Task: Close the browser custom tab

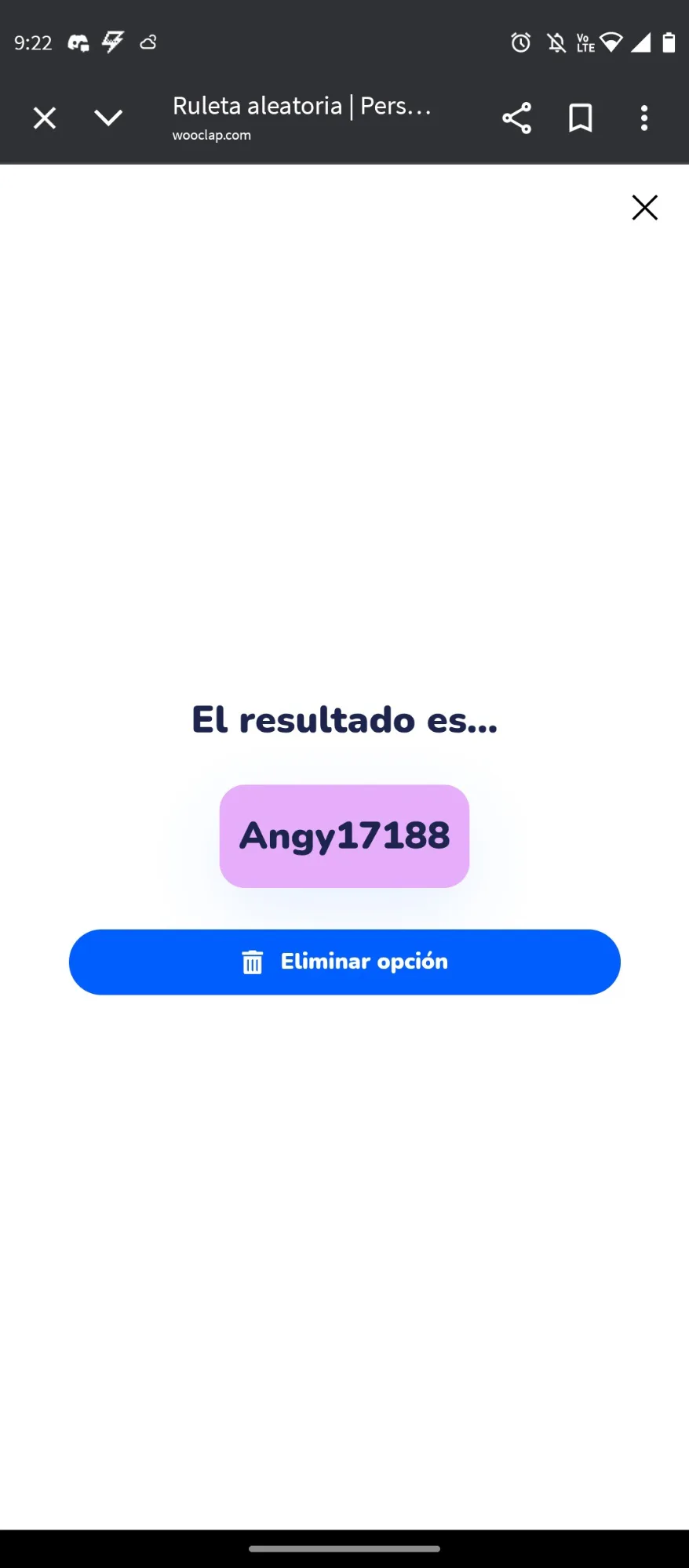Action: [45, 118]
